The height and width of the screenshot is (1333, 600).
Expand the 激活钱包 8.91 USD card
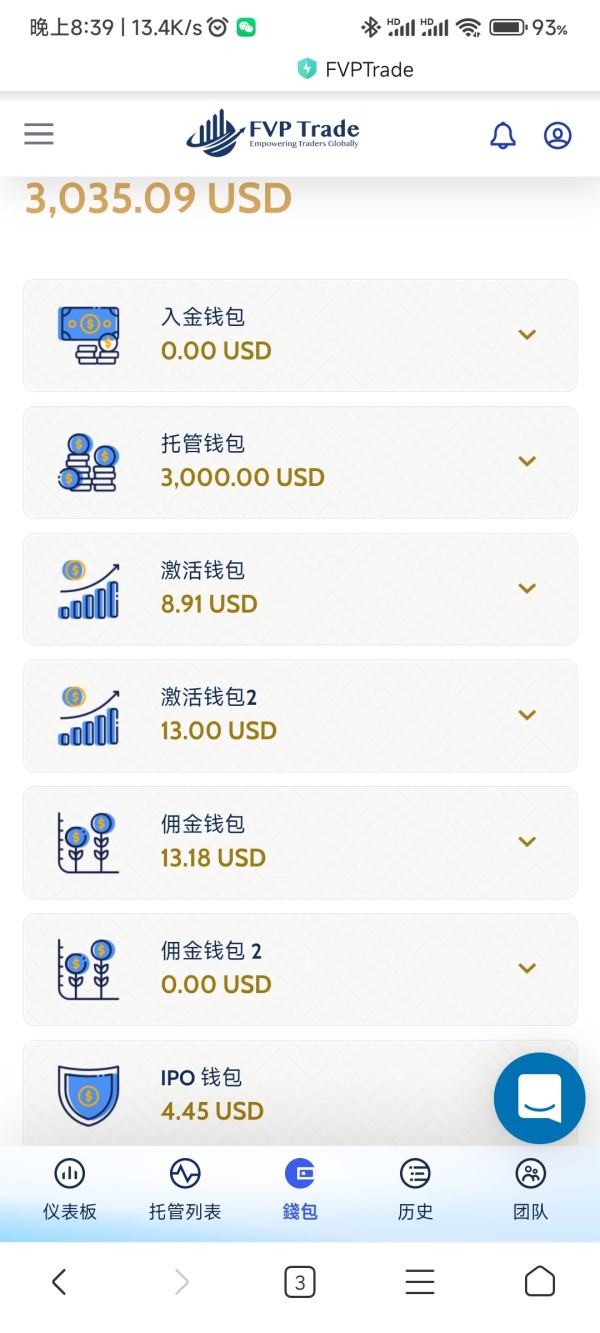pyautogui.click(x=527, y=589)
